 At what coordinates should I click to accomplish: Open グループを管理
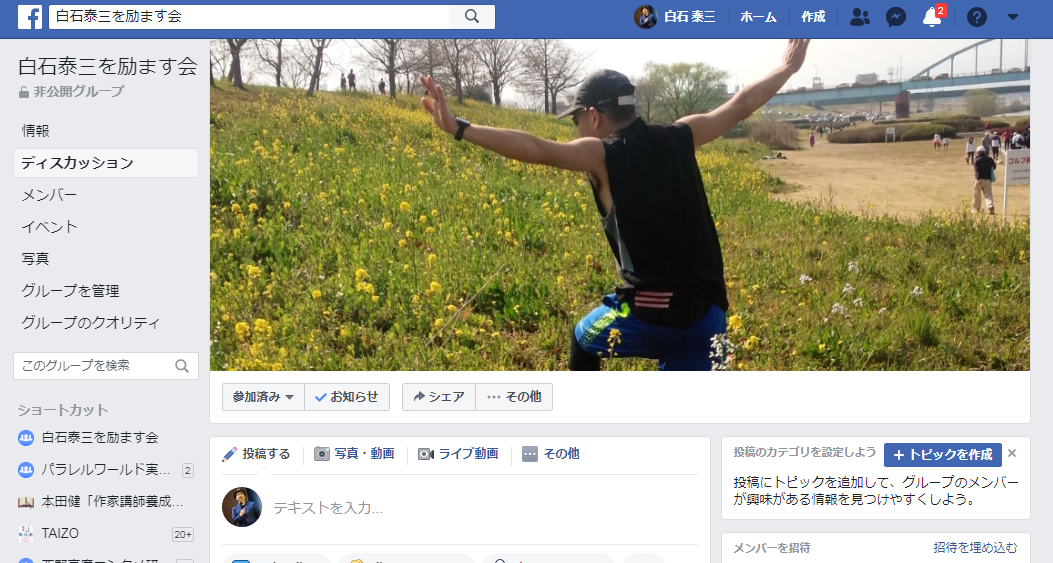coord(70,291)
